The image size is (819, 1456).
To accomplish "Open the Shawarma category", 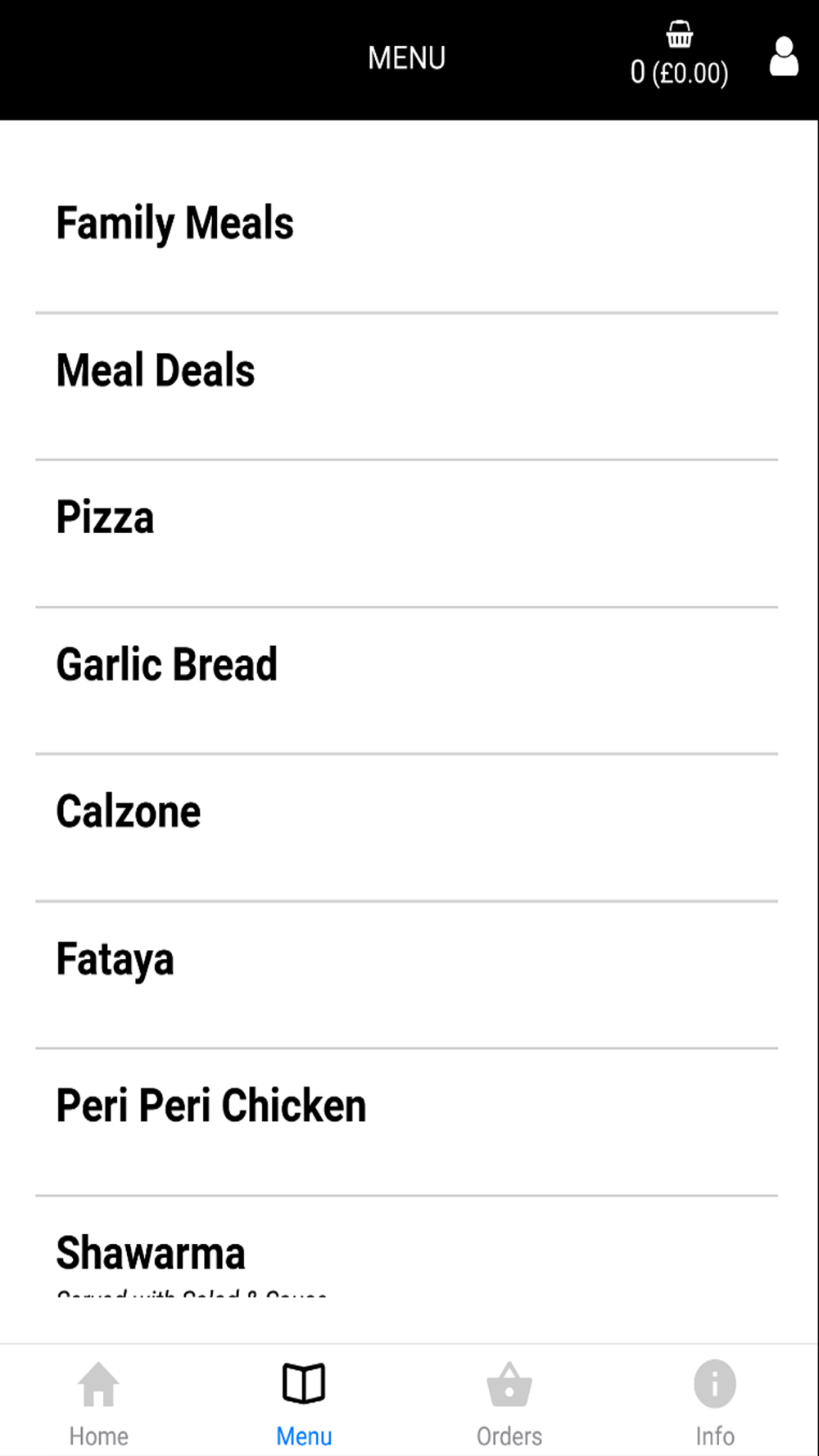I will (407, 1253).
